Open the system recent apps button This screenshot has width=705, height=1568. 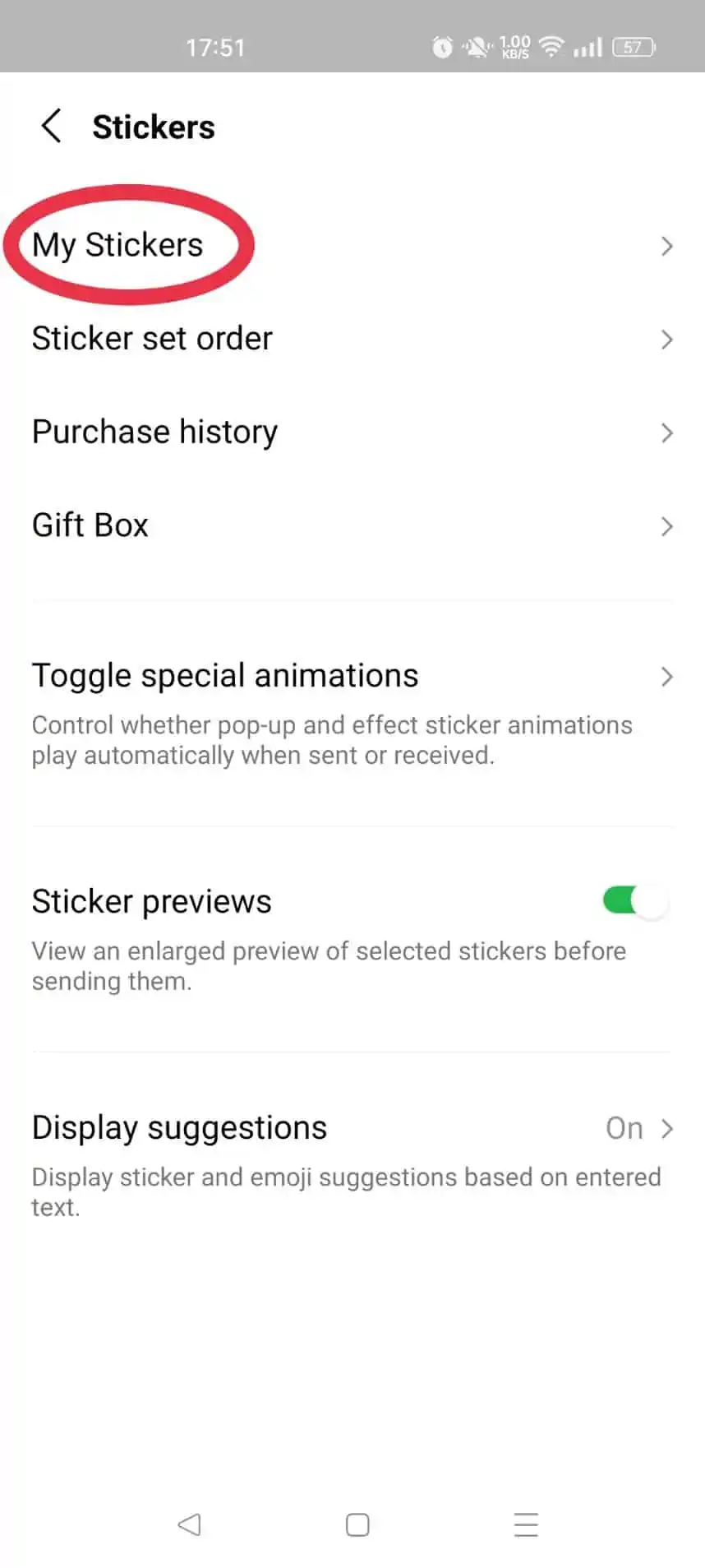pos(526,1524)
